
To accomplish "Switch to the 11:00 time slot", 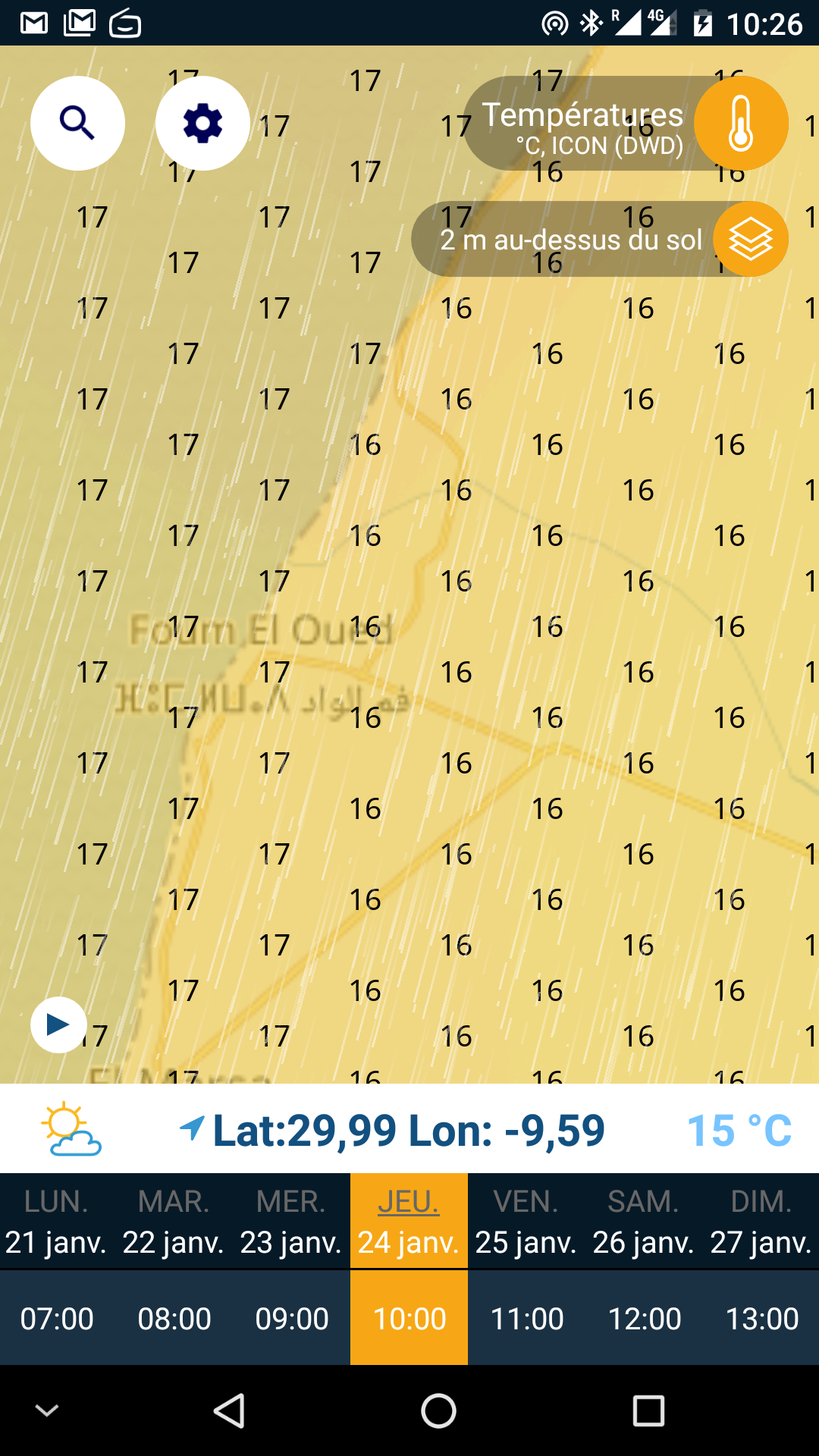I will click(x=527, y=1318).
